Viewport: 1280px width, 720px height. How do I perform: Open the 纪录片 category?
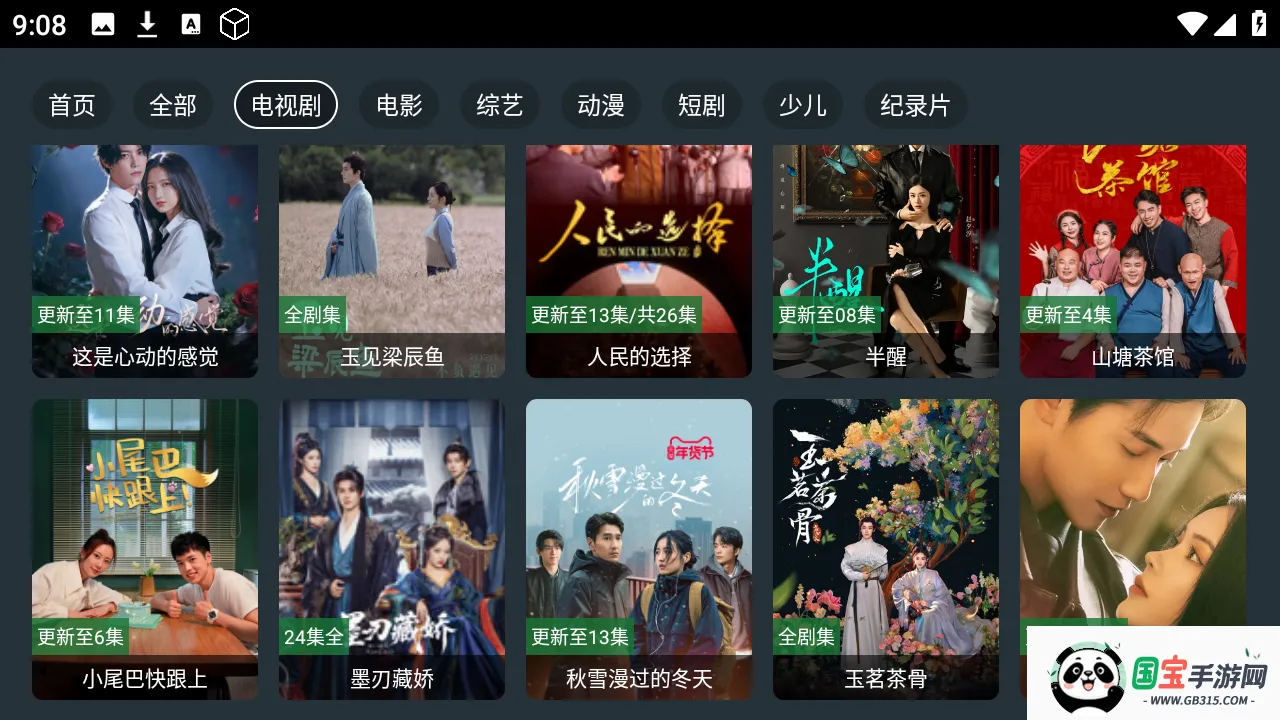coord(915,105)
